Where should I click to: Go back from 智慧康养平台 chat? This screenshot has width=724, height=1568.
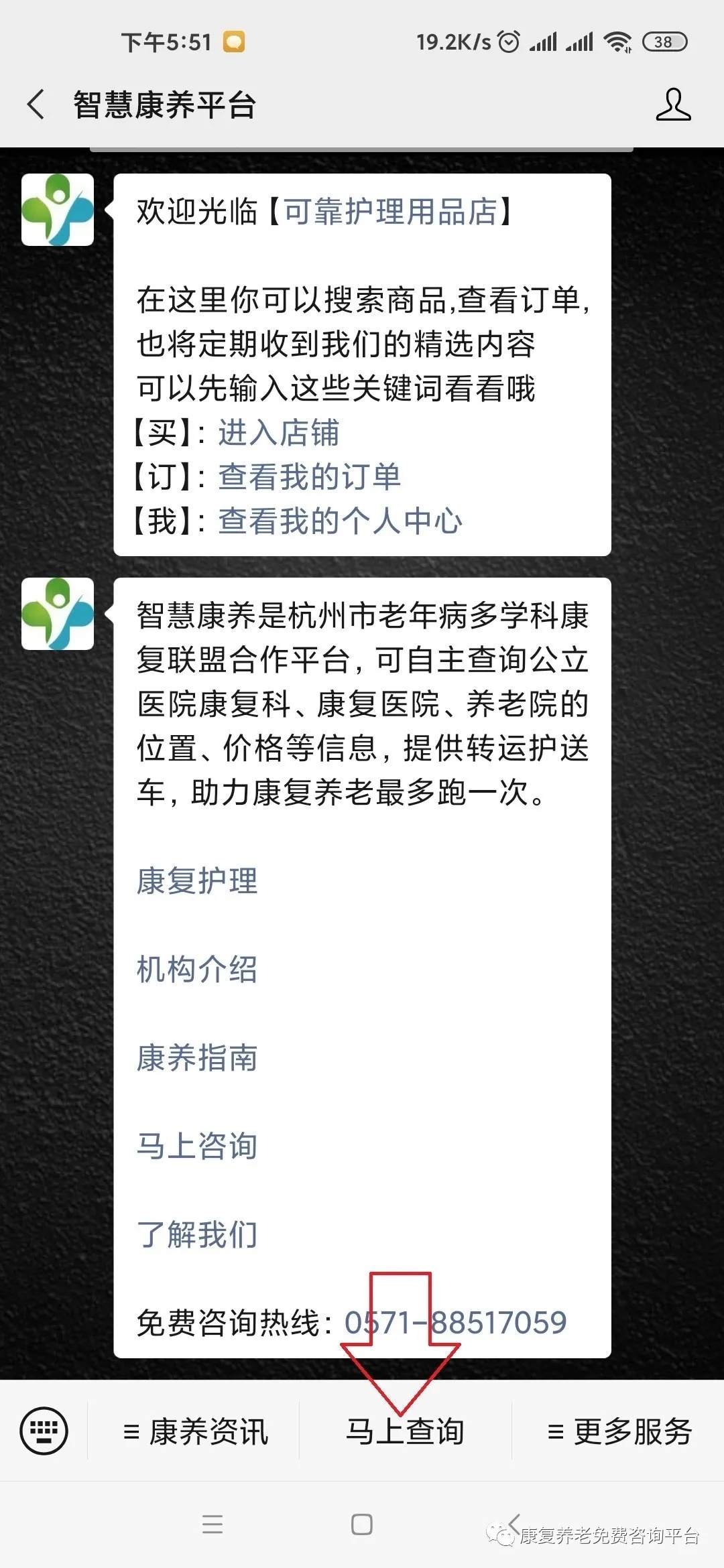coord(36,105)
